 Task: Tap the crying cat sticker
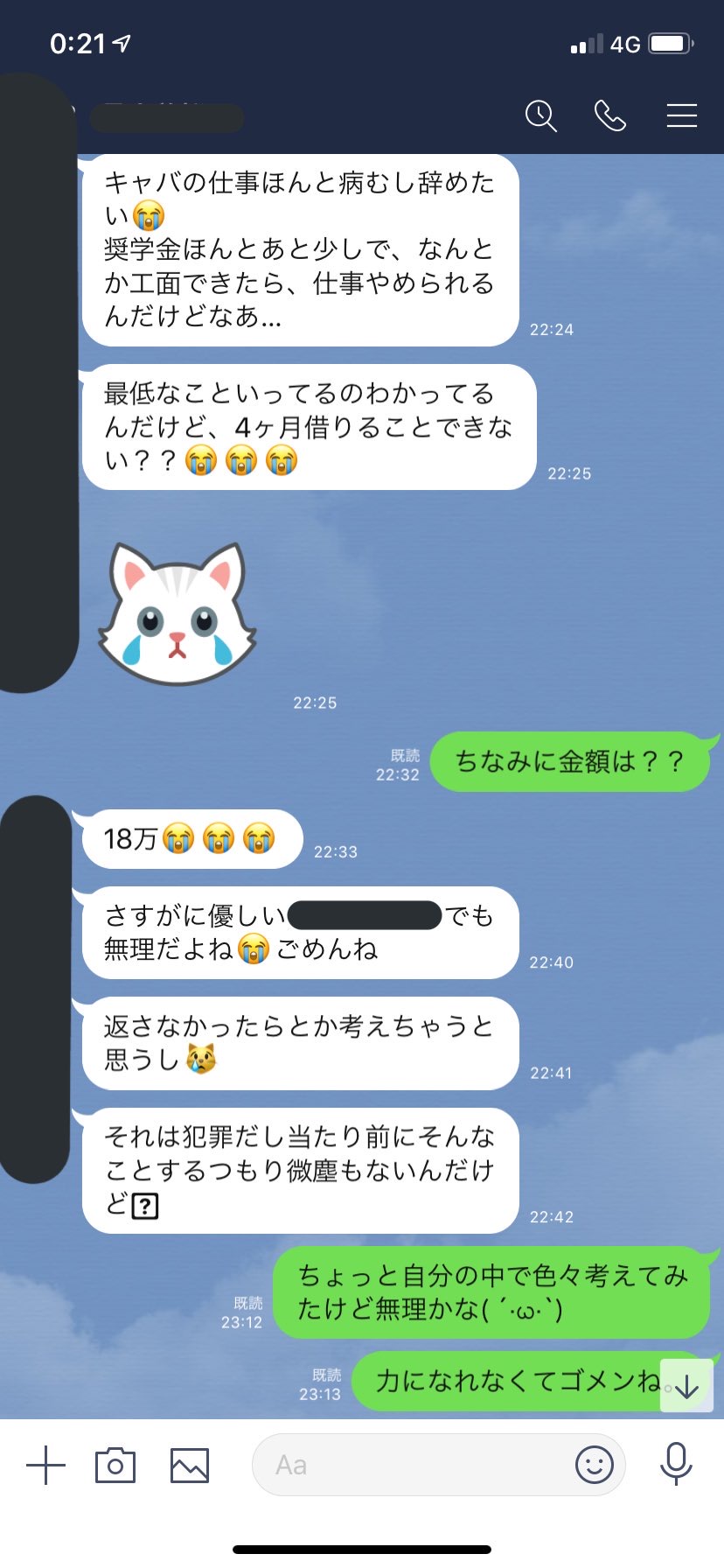point(178,613)
